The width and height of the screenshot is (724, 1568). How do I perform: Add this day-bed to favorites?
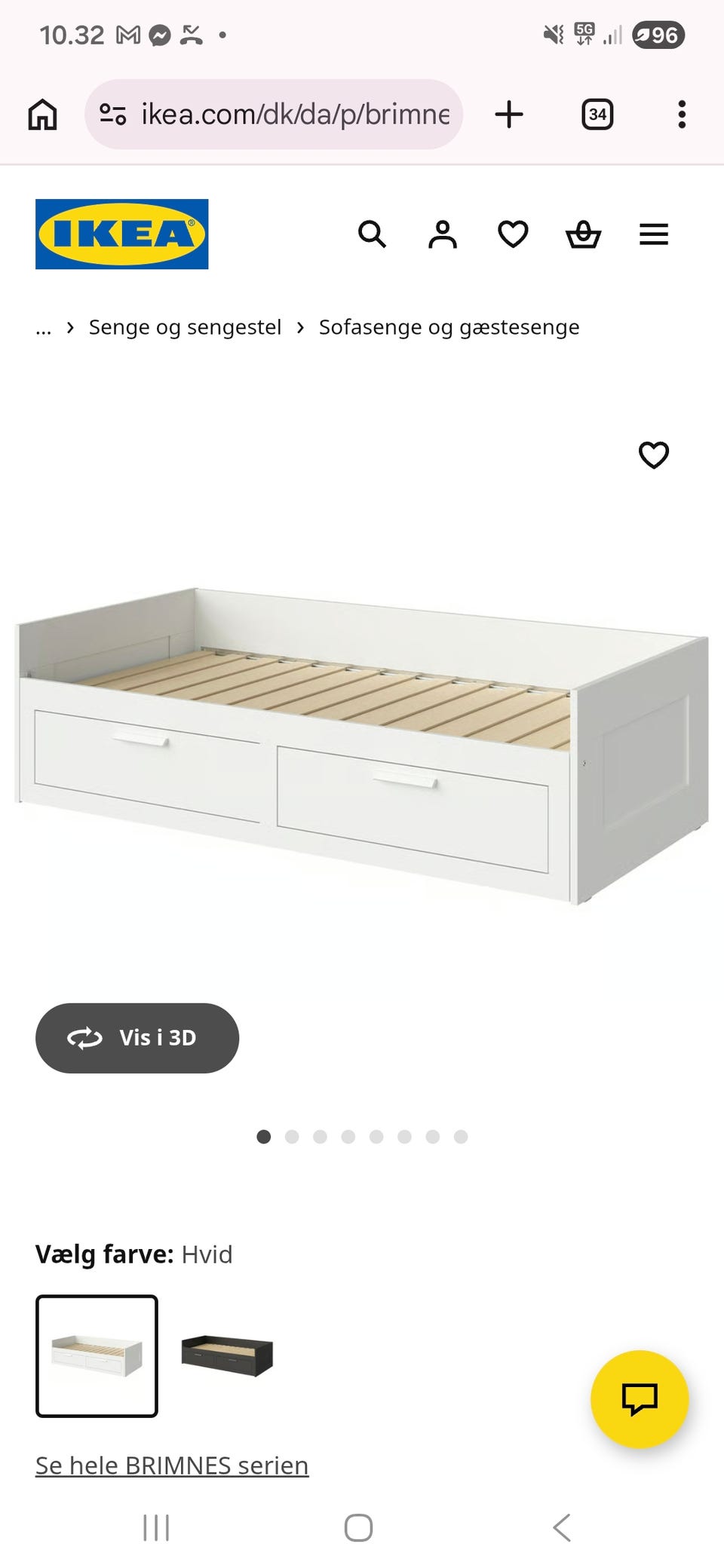point(654,455)
